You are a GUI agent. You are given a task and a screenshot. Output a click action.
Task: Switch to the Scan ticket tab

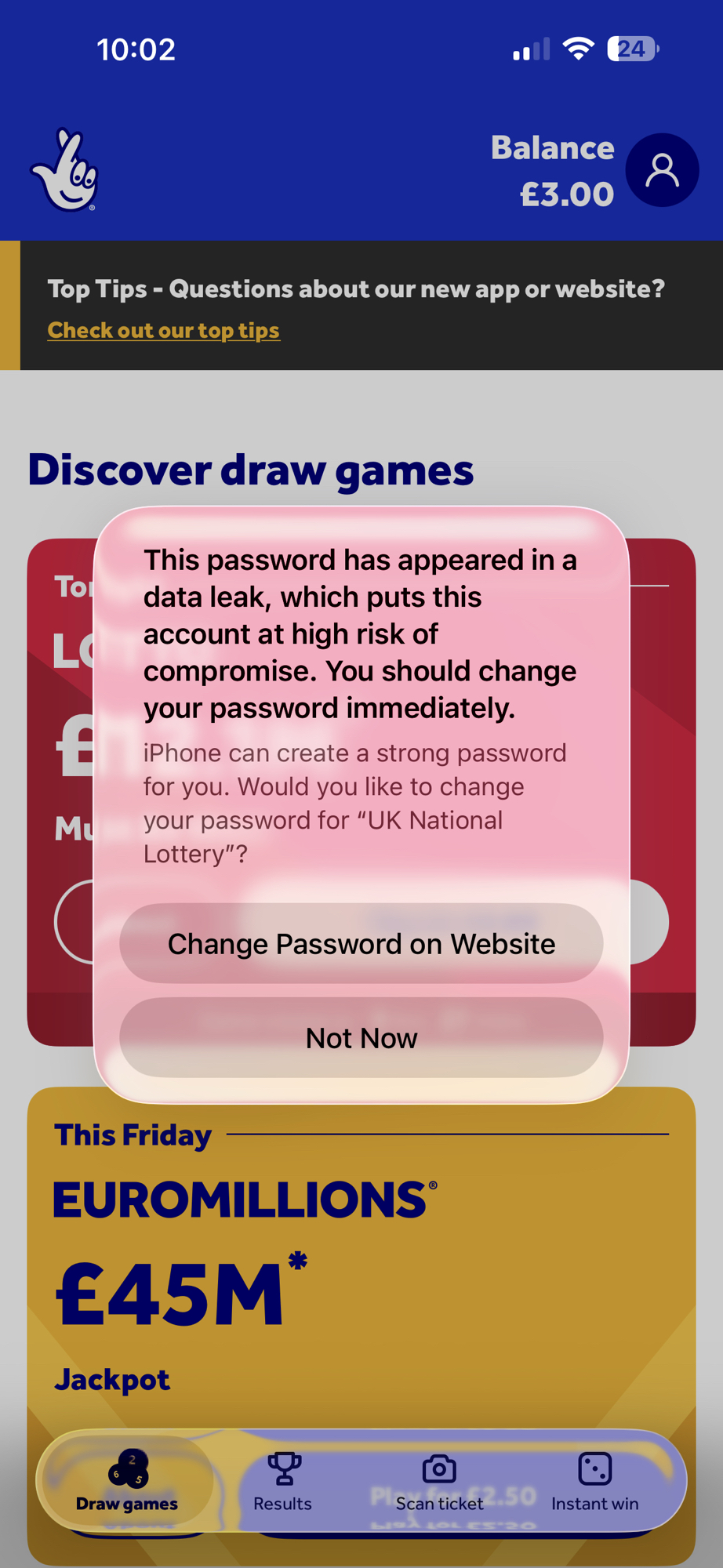439,1480
